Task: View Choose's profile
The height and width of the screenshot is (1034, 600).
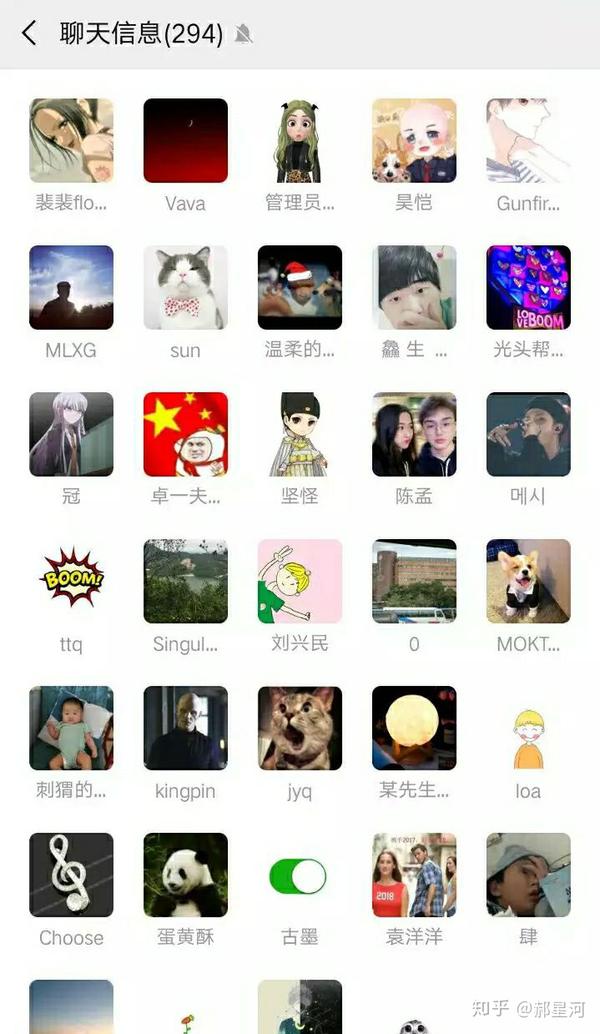Action: click(71, 876)
